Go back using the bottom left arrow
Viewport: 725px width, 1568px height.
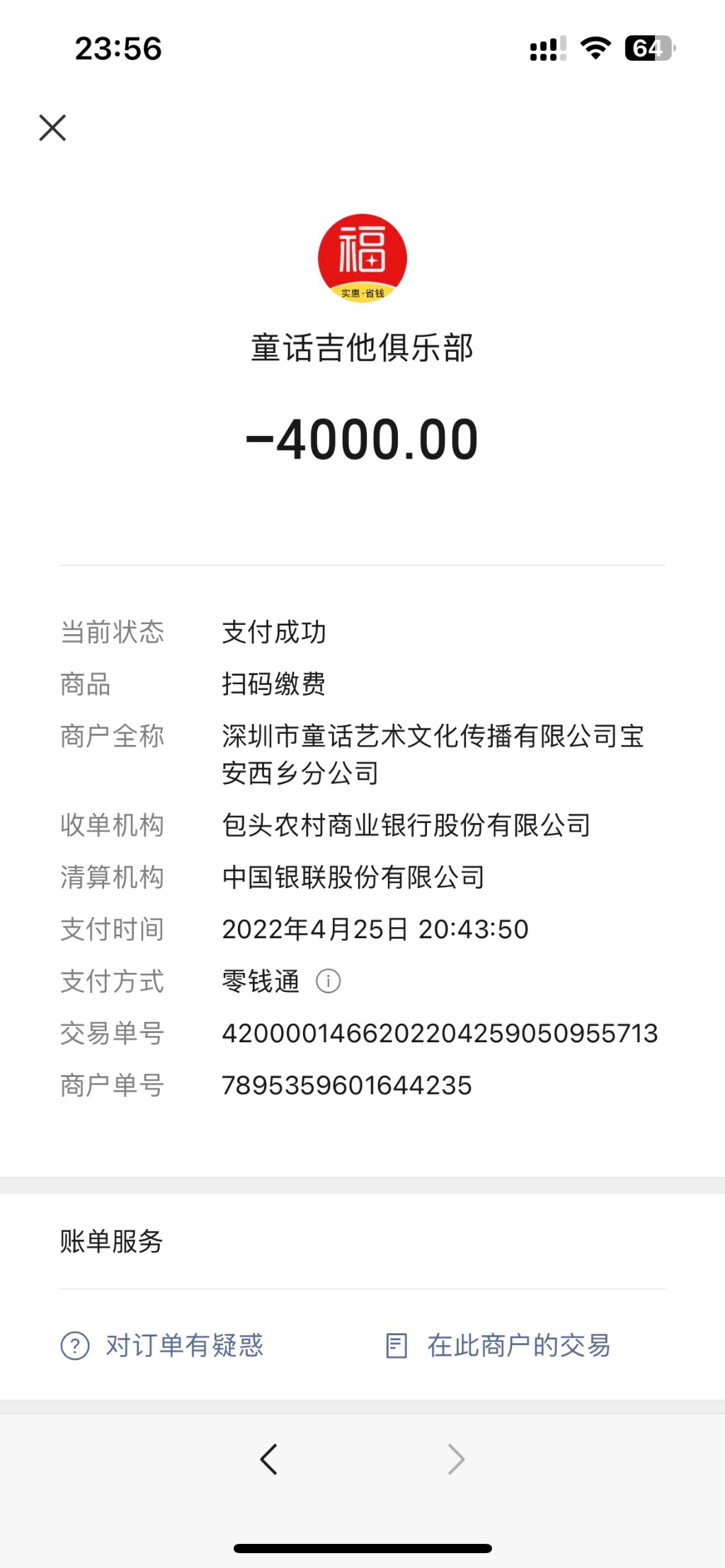(x=268, y=1459)
